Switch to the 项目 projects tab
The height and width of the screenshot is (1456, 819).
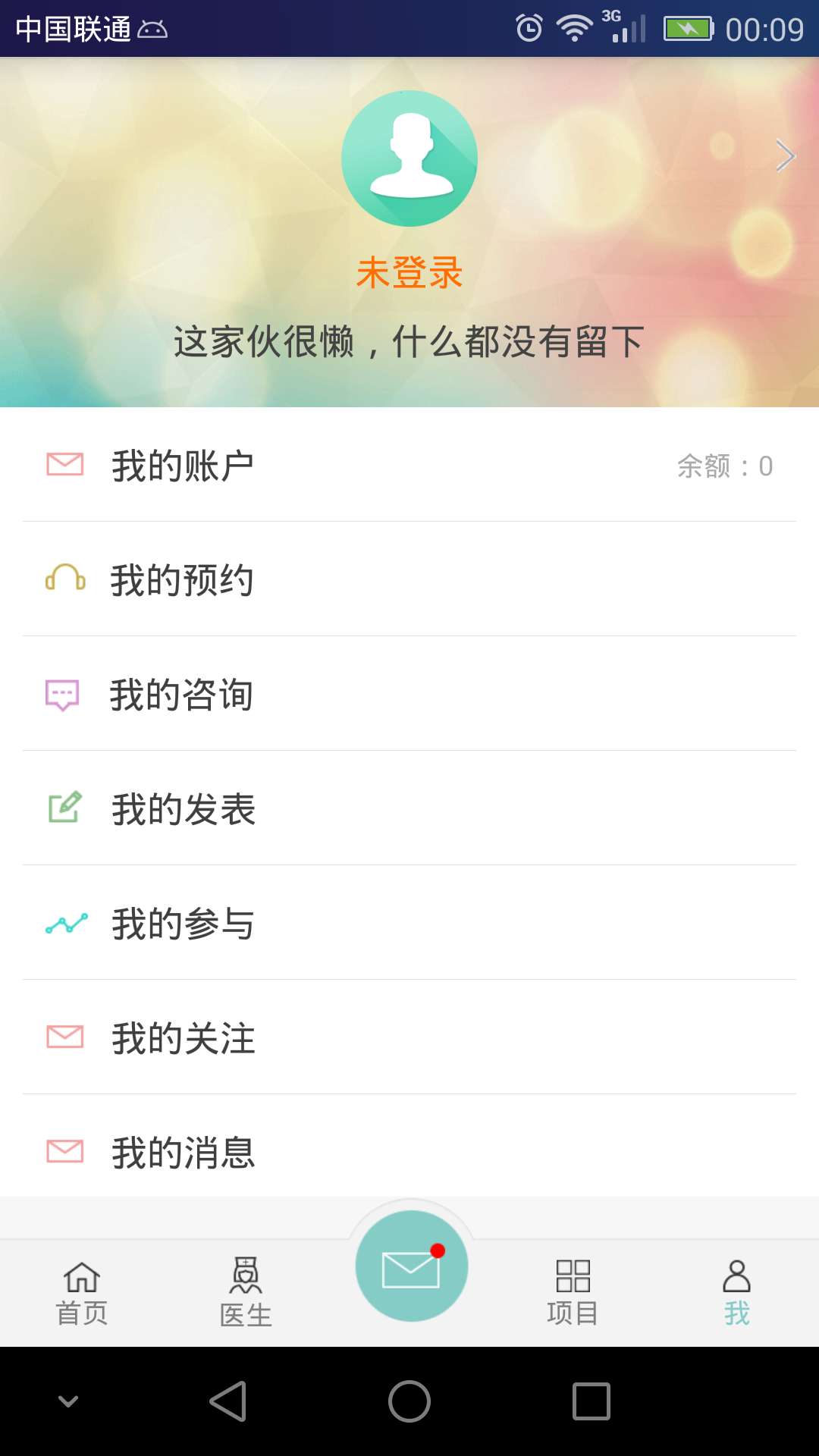573,1293
